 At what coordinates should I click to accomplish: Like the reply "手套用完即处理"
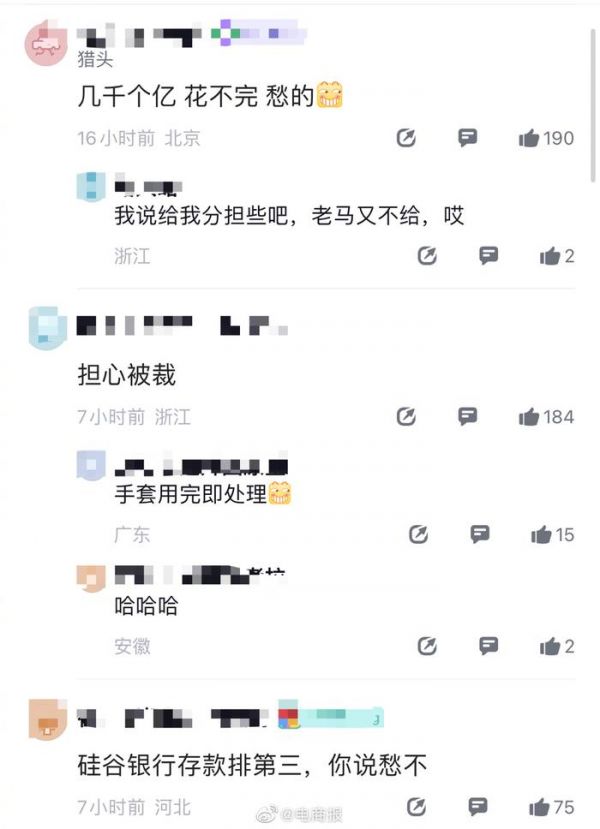(x=541, y=534)
